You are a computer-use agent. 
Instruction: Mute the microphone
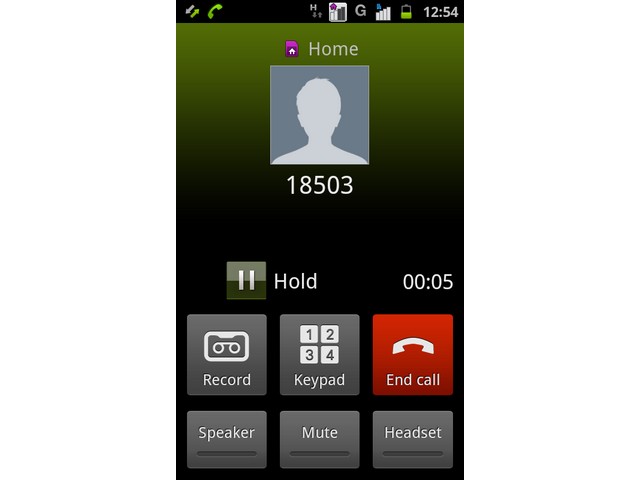[319, 439]
